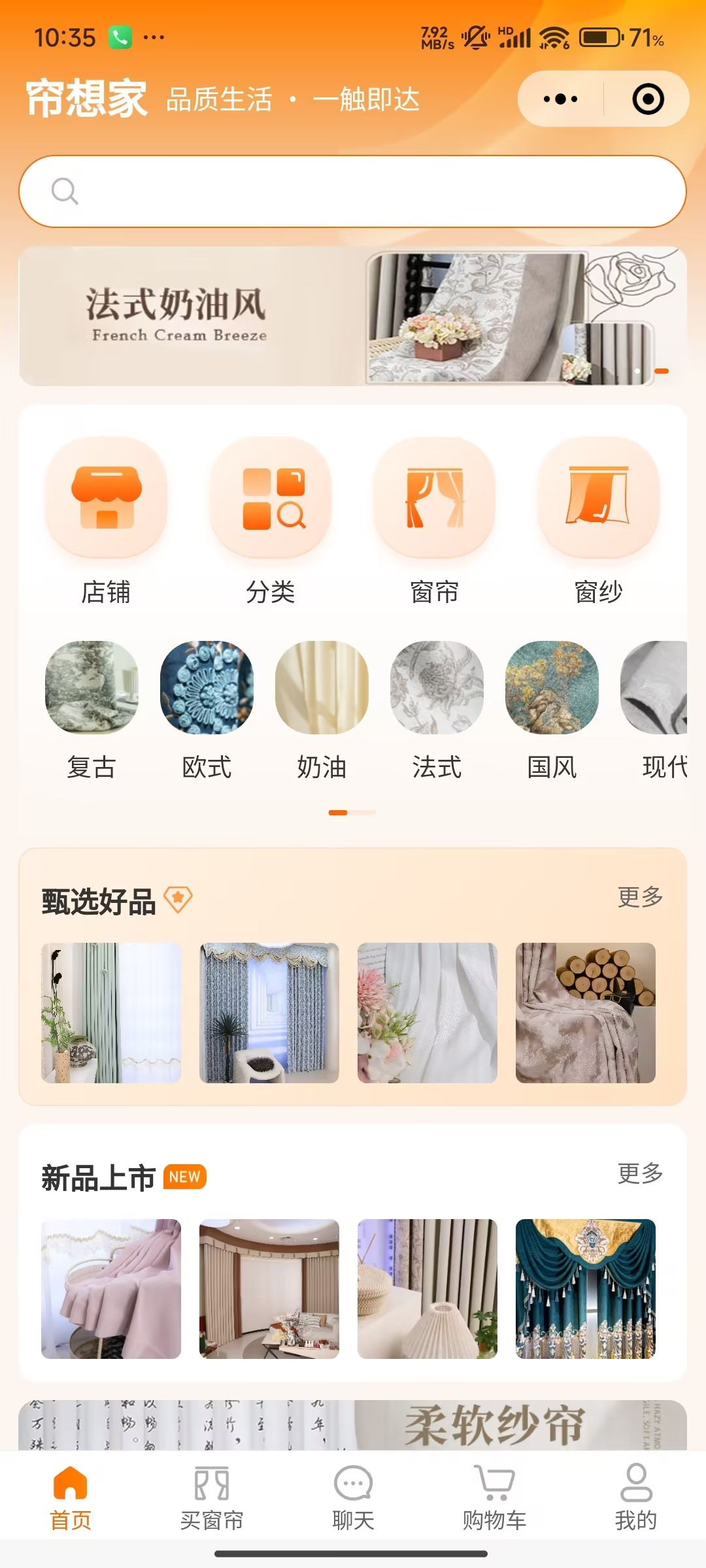Viewport: 706px width, 1568px height.
Task: Open the search box
Action: pyautogui.click(x=353, y=191)
